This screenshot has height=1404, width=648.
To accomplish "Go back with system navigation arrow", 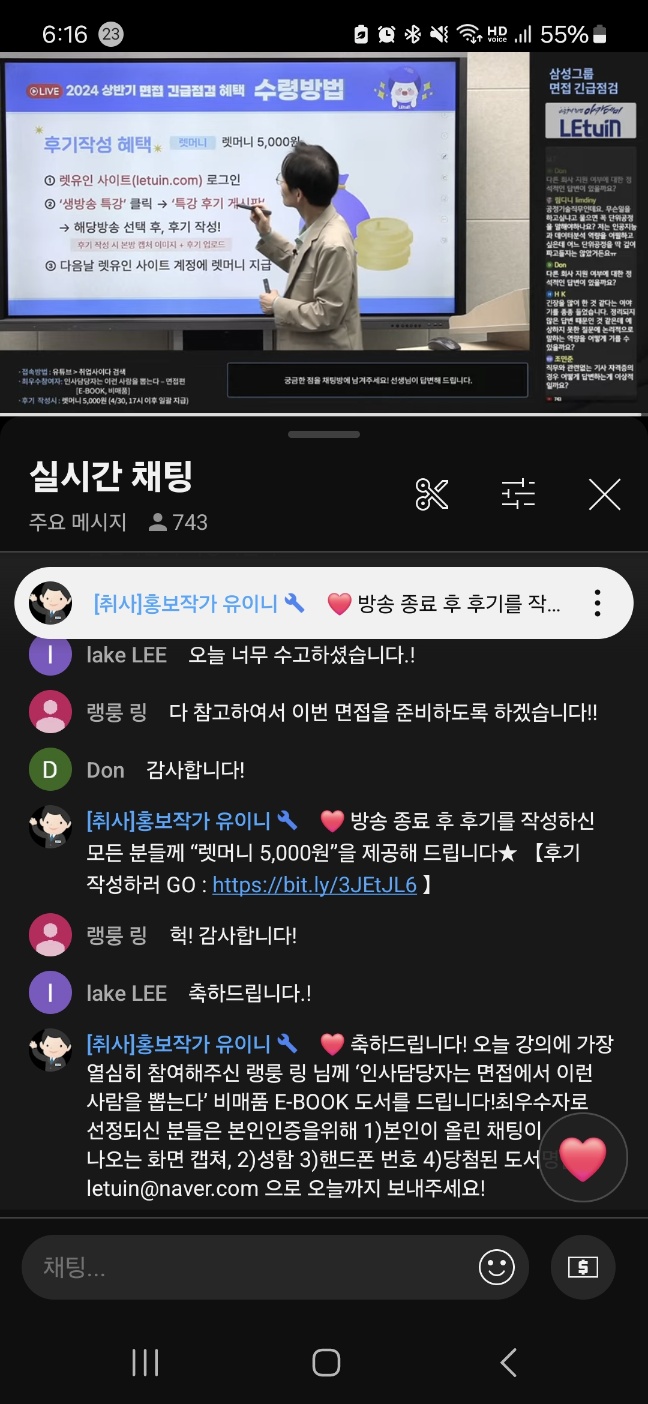I will point(508,1362).
